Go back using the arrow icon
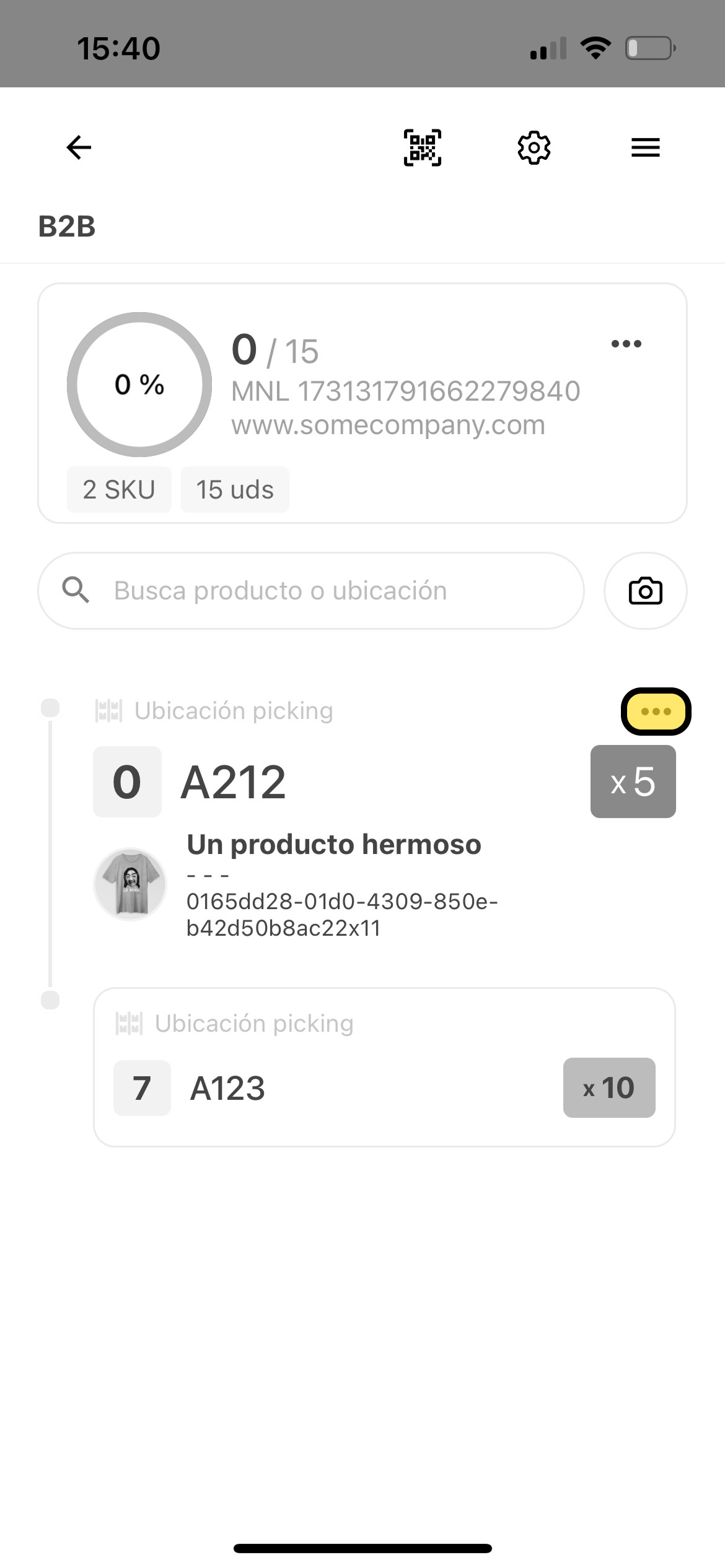The width and height of the screenshot is (725, 1568). 79,147
